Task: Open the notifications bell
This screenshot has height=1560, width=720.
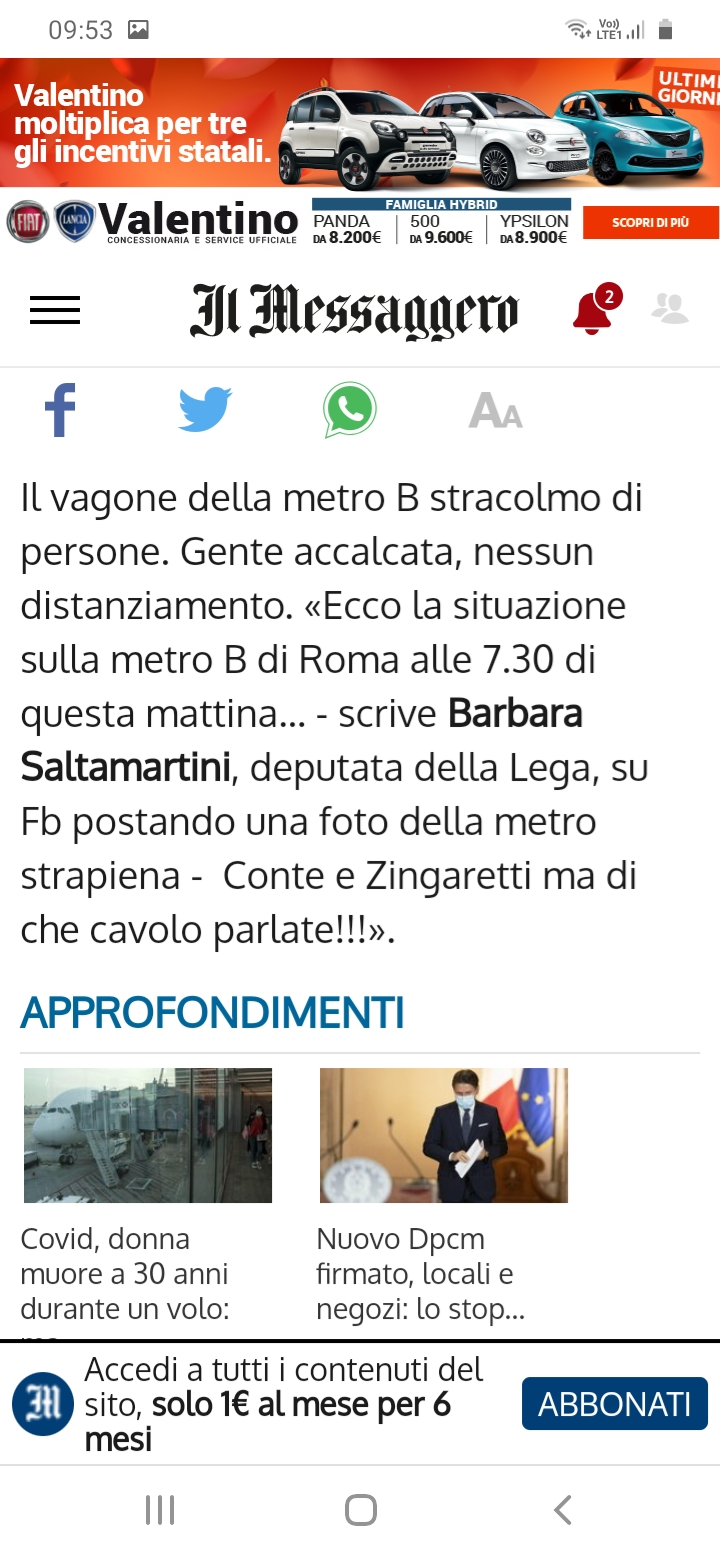Action: (594, 311)
